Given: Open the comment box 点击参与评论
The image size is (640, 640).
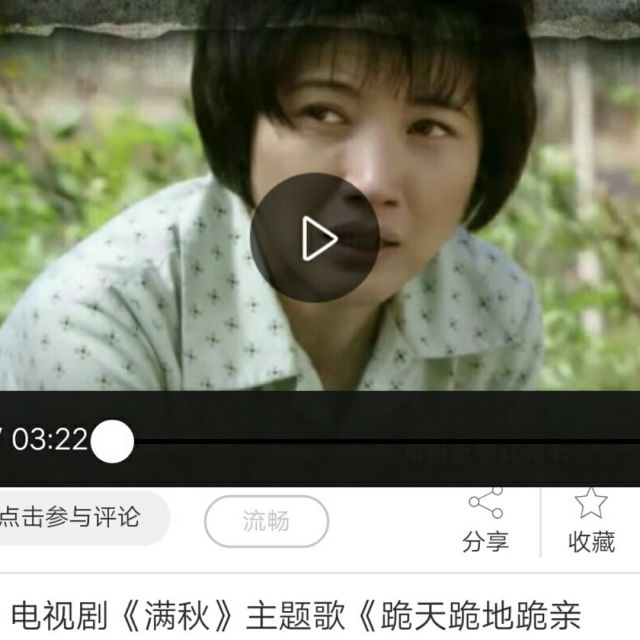Looking at the screenshot, I should pyautogui.click(x=75, y=518).
